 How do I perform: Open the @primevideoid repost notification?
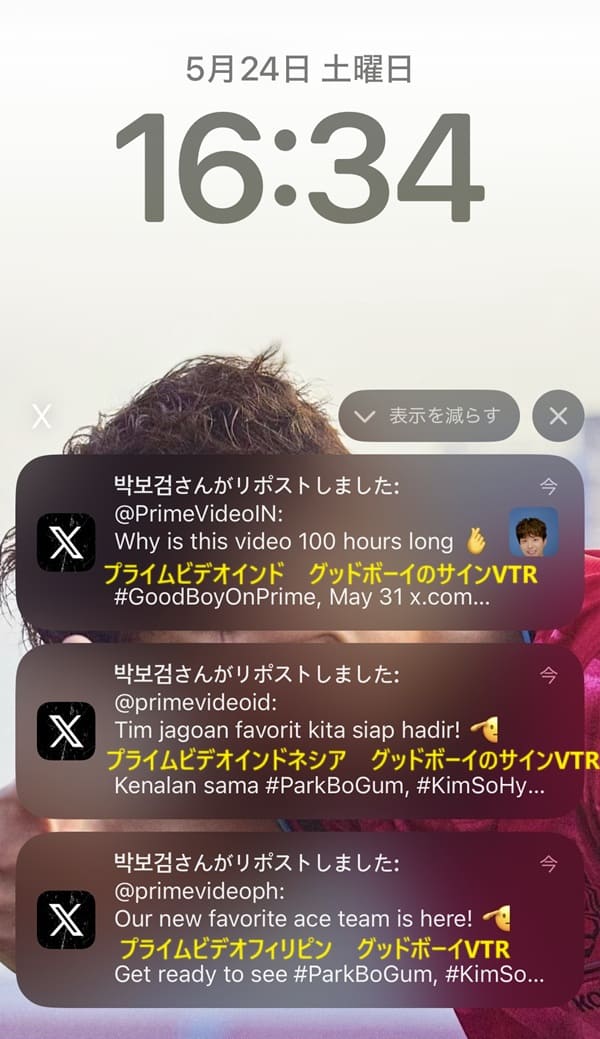(300, 730)
